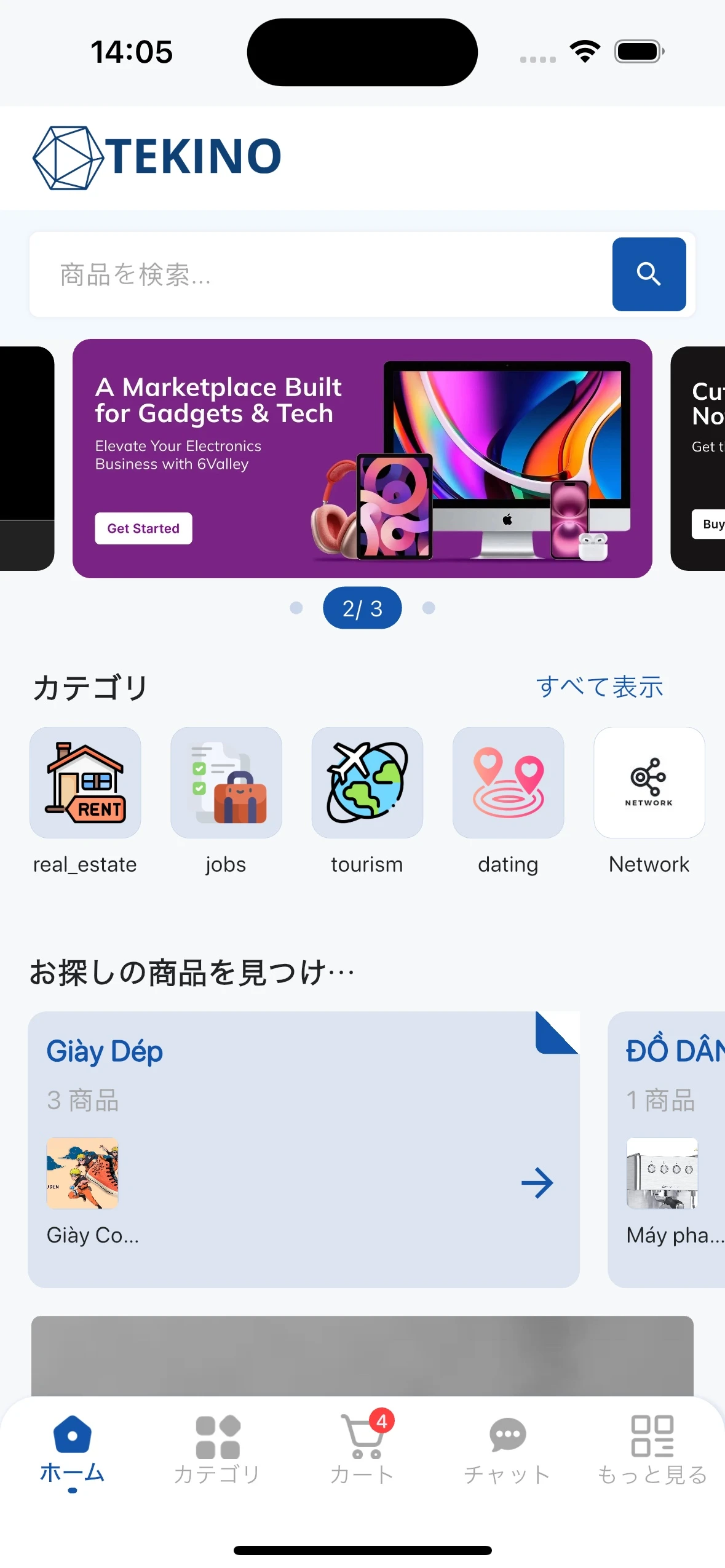Open the real_estate category
The image size is (725, 1568).
(85, 782)
